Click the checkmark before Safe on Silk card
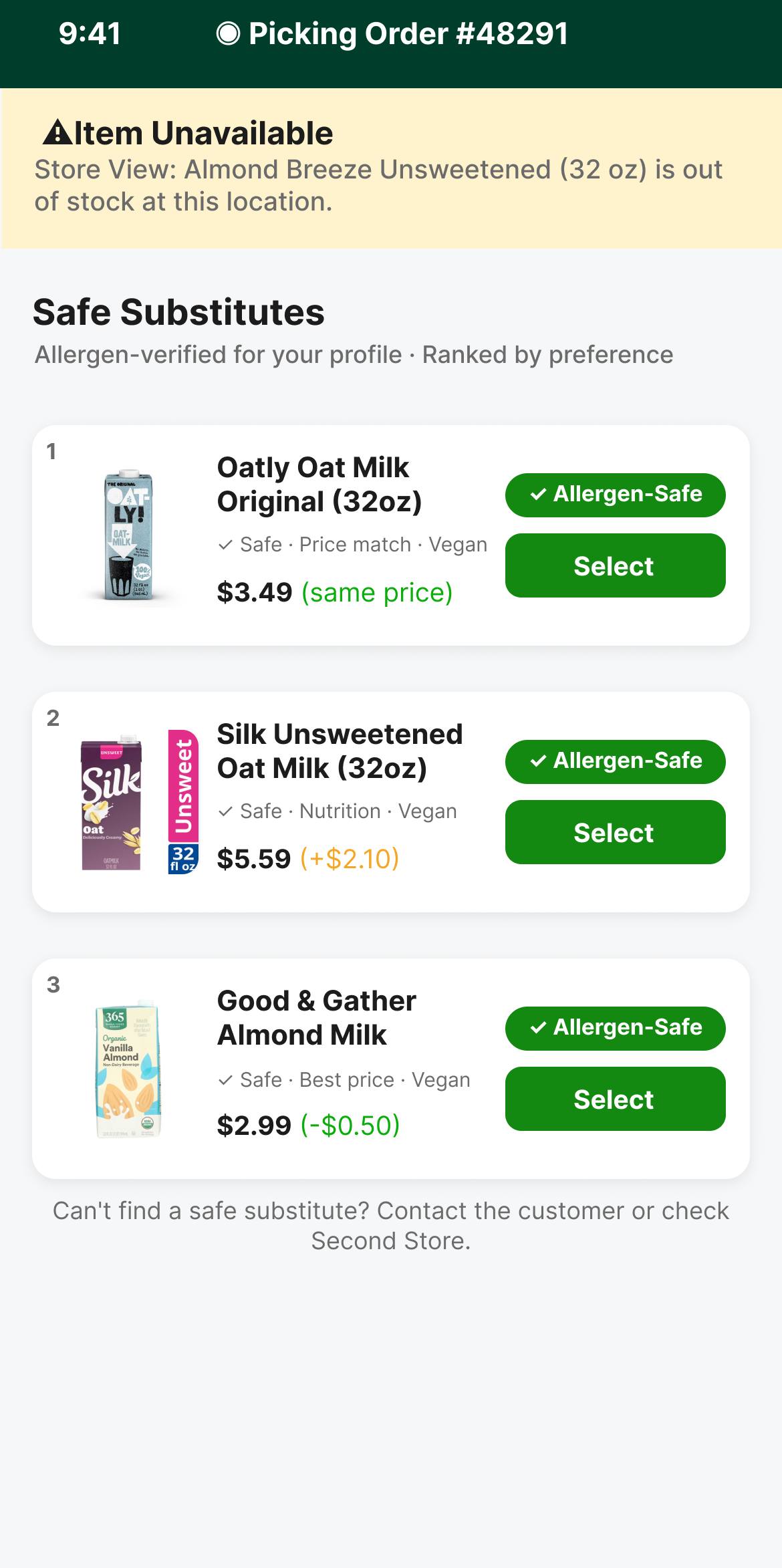The height and width of the screenshot is (1568, 782). tap(226, 811)
